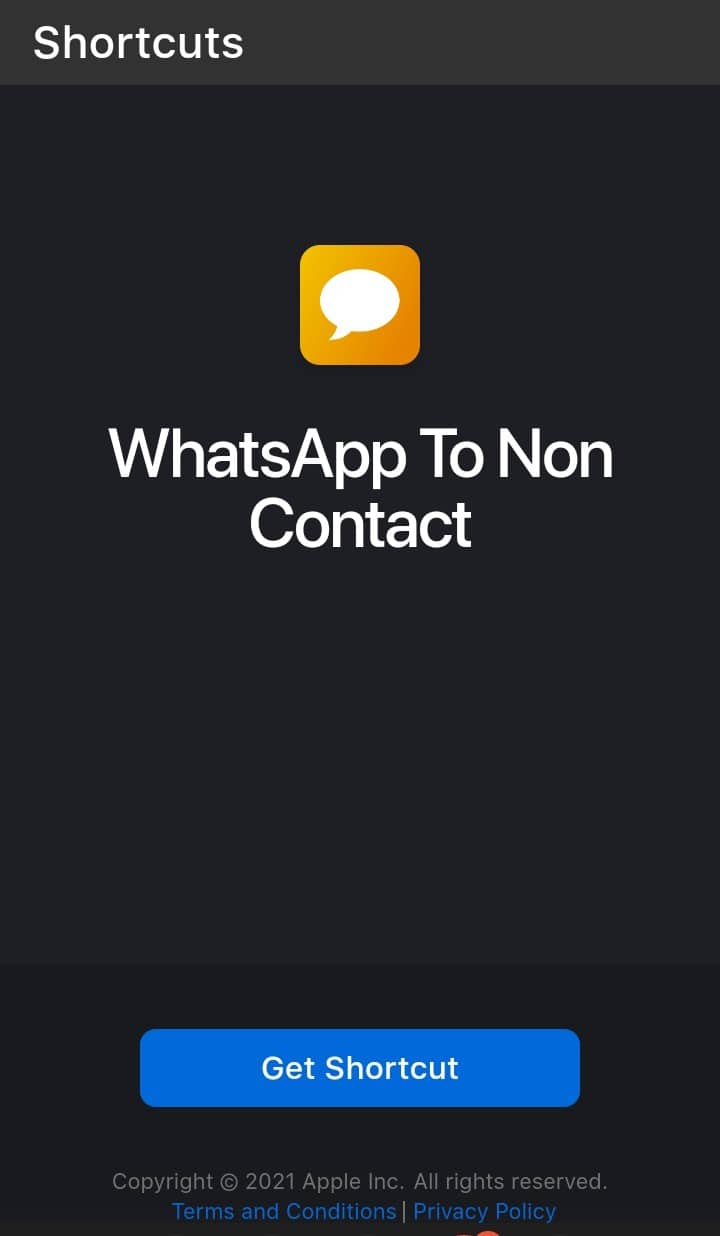Open the Privacy Policy link
The image size is (720, 1236).
click(484, 1211)
